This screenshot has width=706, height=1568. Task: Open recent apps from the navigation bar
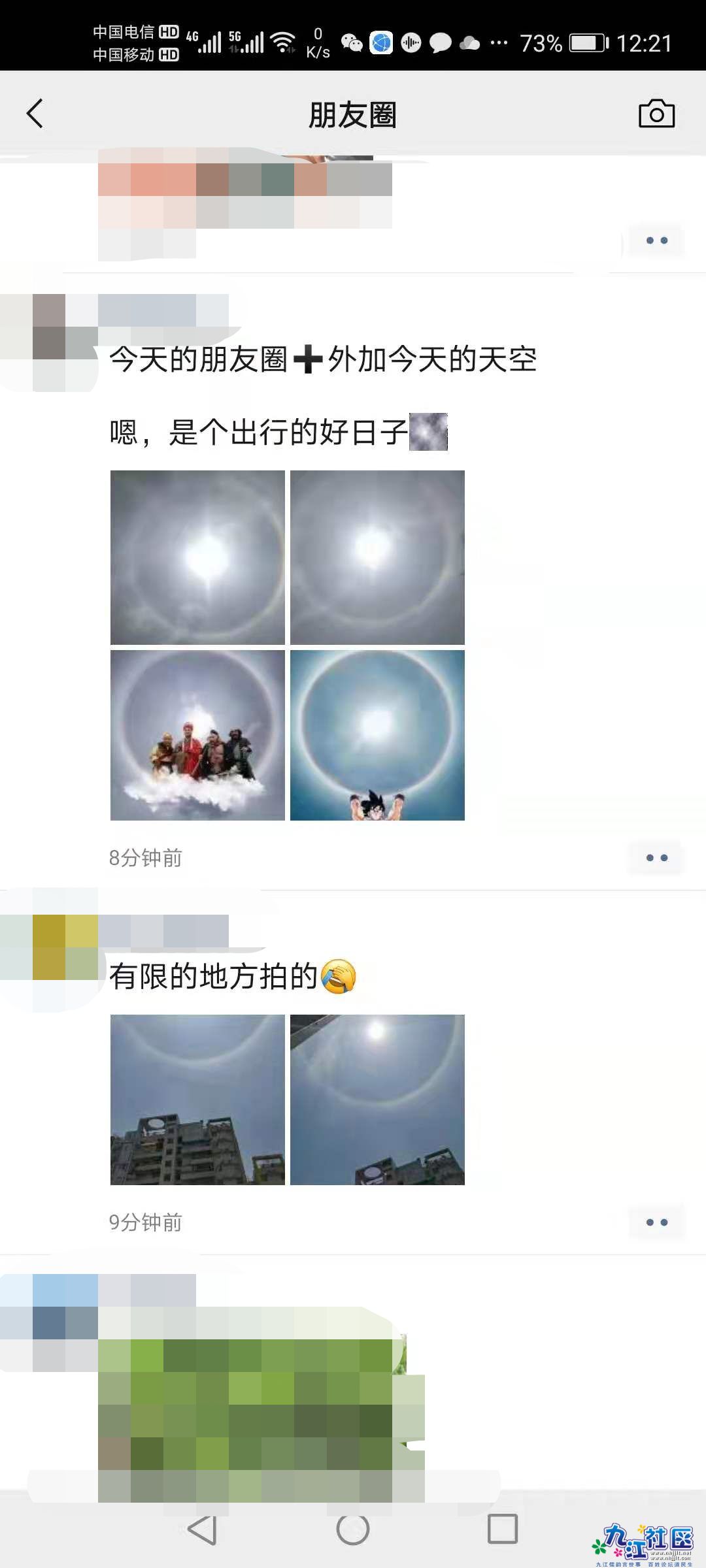[503, 1529]
